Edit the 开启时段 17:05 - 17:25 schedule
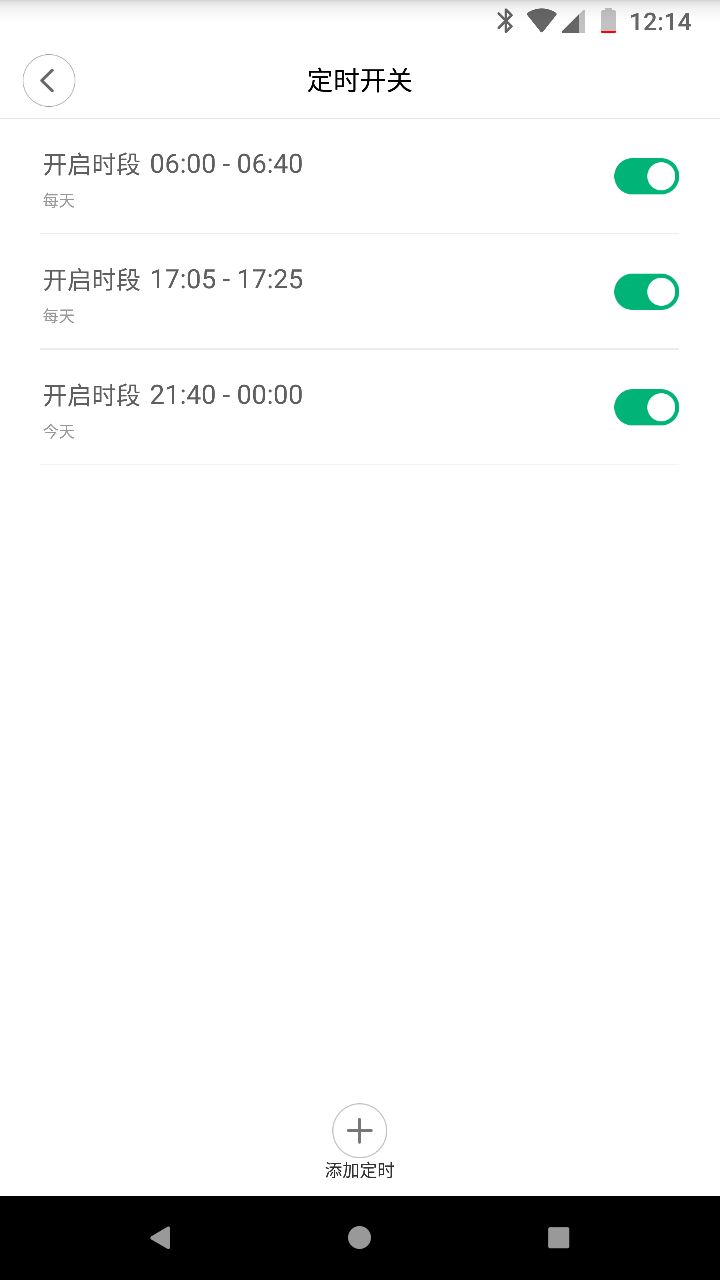The height and width of the screenshot is (1280, 720). coord(300,293)
